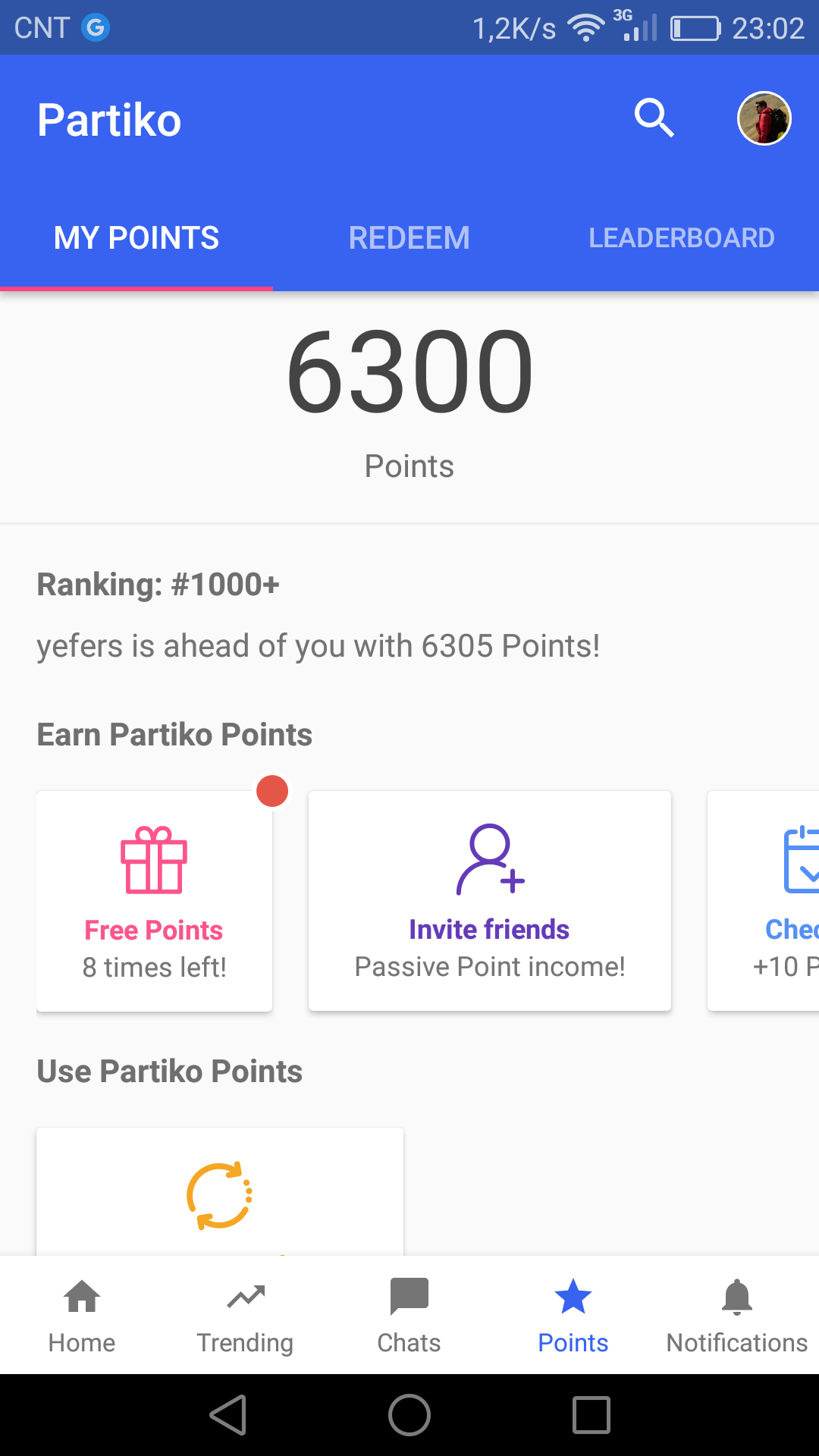
Task: Tap the Free Points card showing 8 times left
Action: point(153,901)
